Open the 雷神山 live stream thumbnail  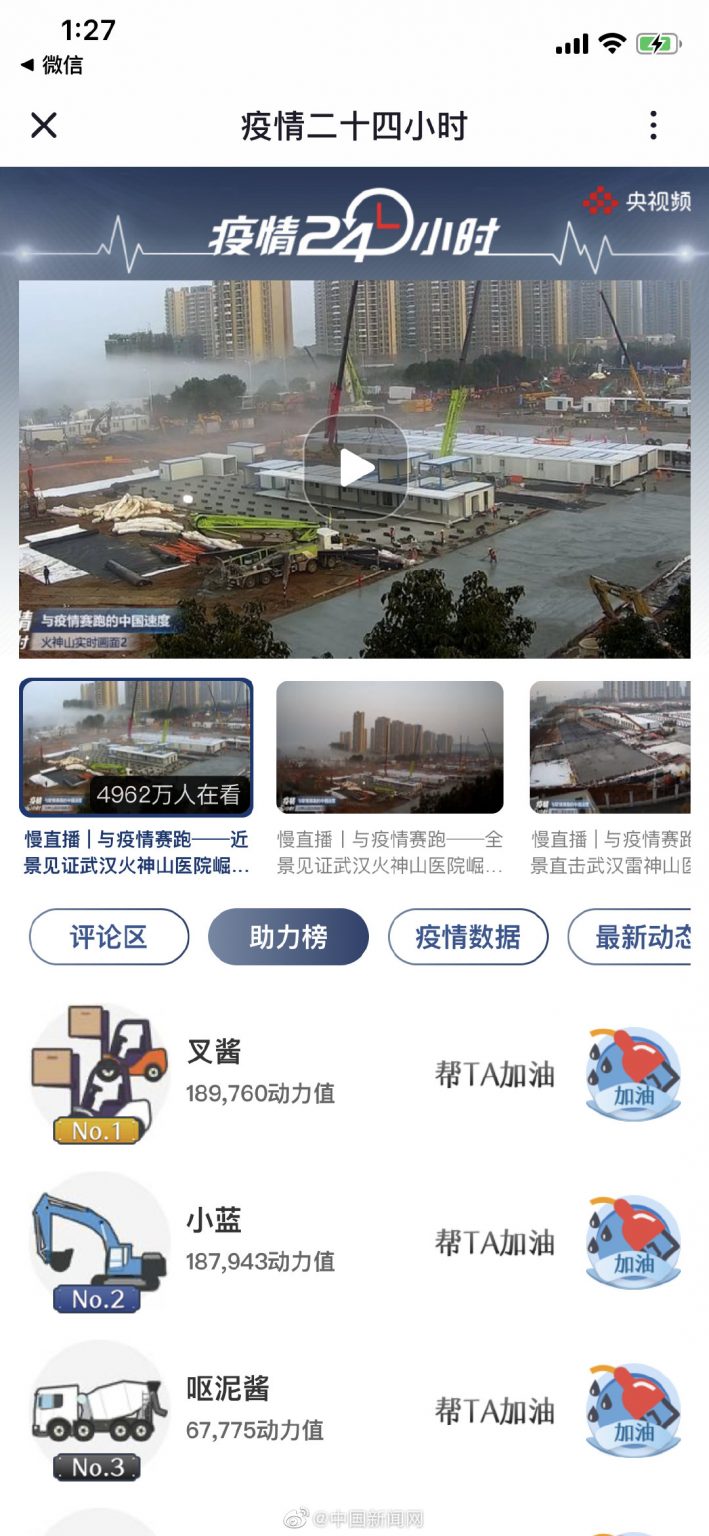click(610, 748)
